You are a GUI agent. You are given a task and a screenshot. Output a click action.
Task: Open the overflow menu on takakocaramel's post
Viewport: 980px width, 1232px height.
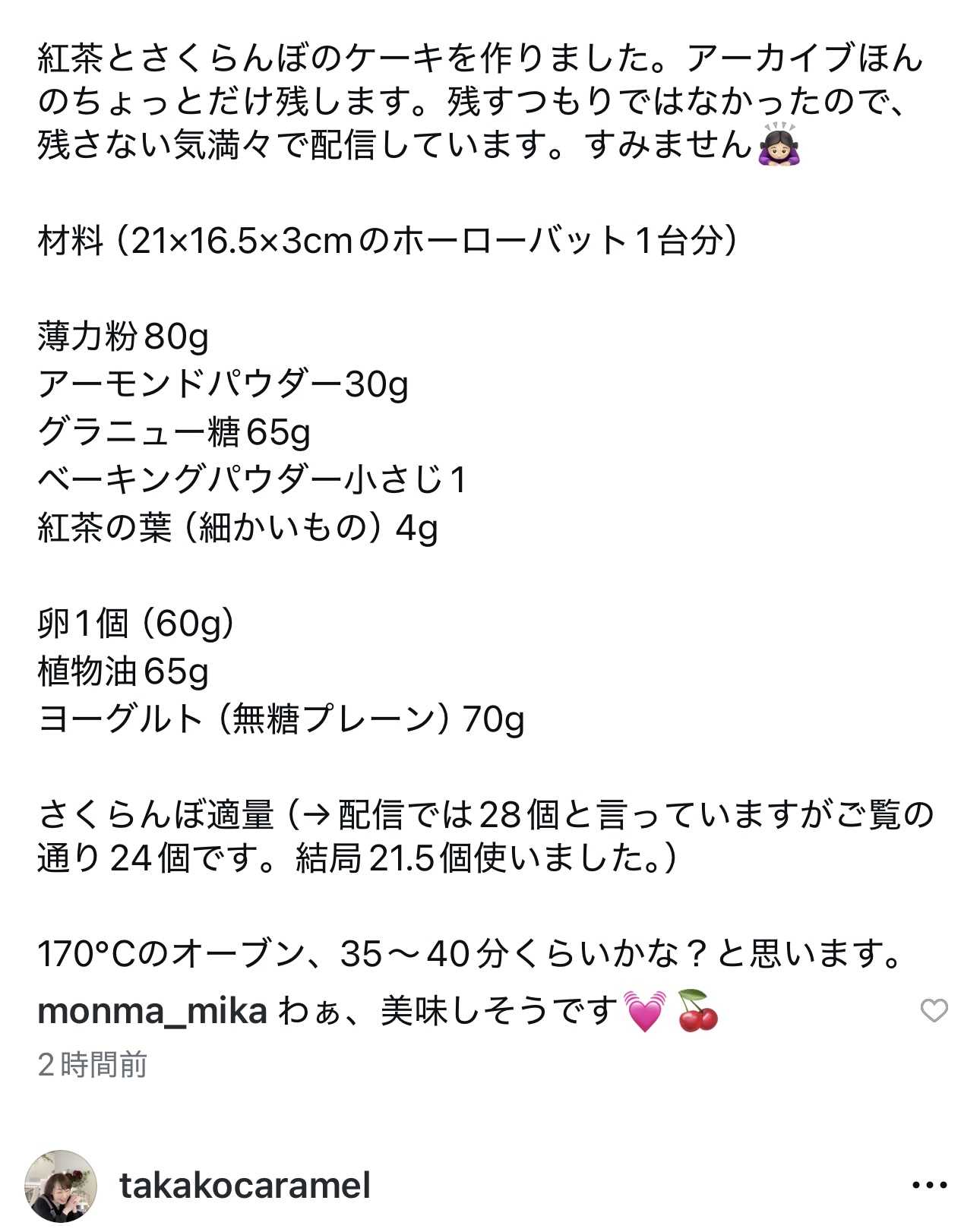coord(929,1185)
